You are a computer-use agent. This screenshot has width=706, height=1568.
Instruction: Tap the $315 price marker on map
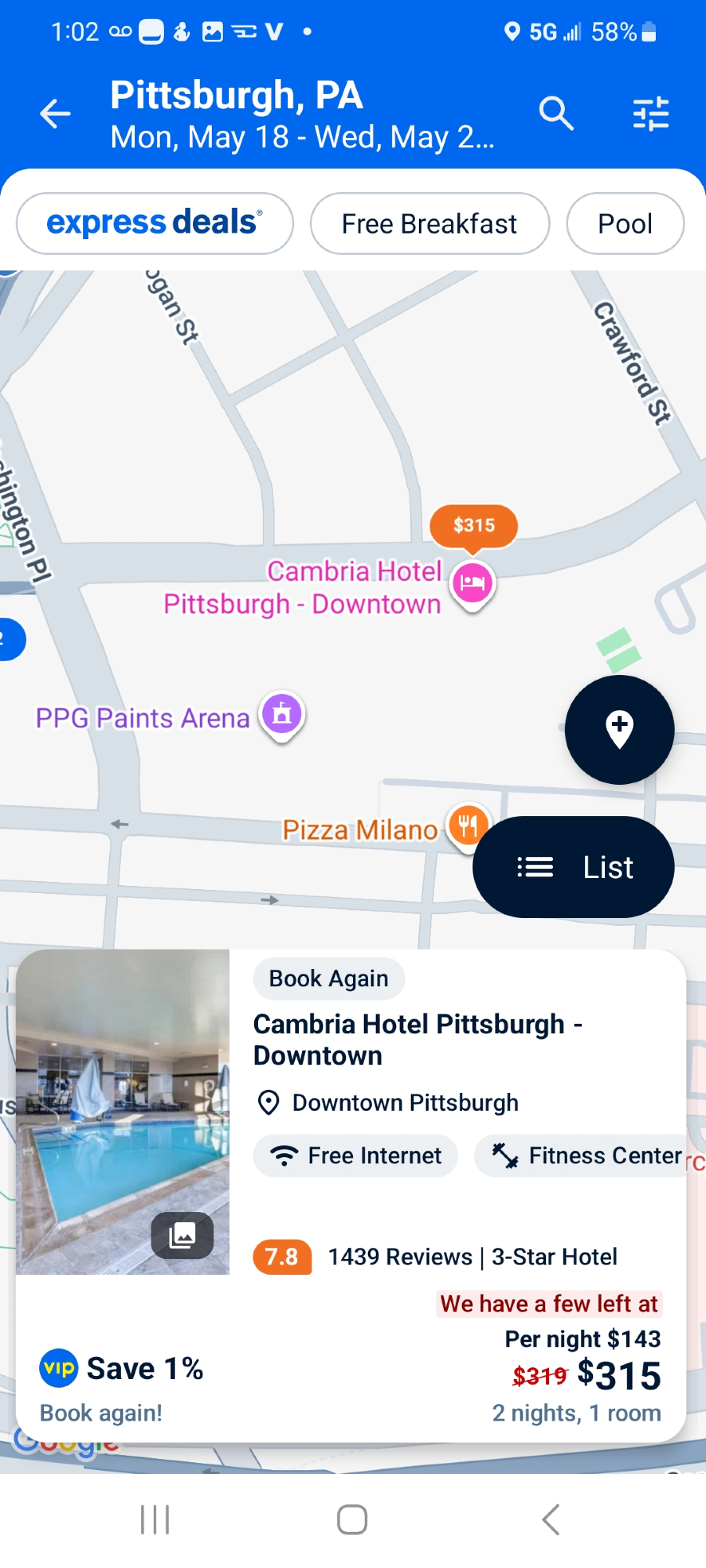474,525
